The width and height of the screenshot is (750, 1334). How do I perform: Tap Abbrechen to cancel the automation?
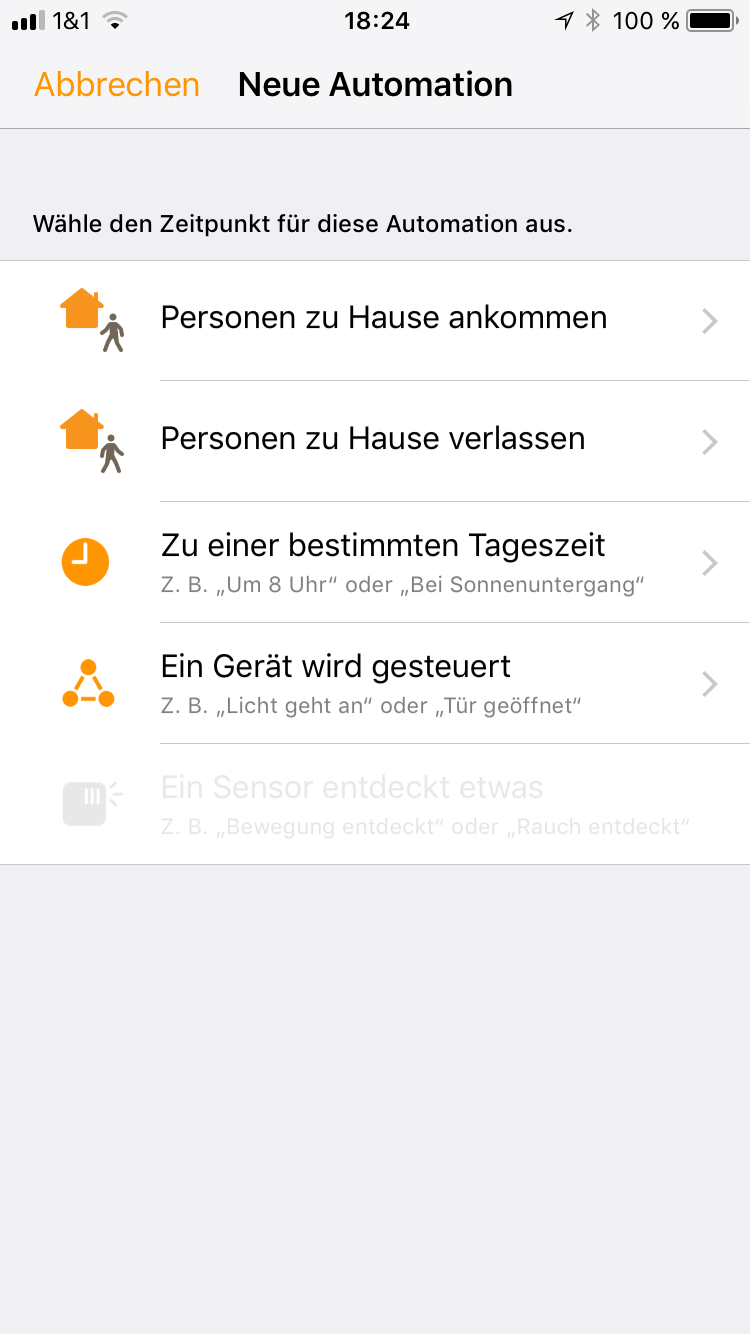(x=117, y=85)
